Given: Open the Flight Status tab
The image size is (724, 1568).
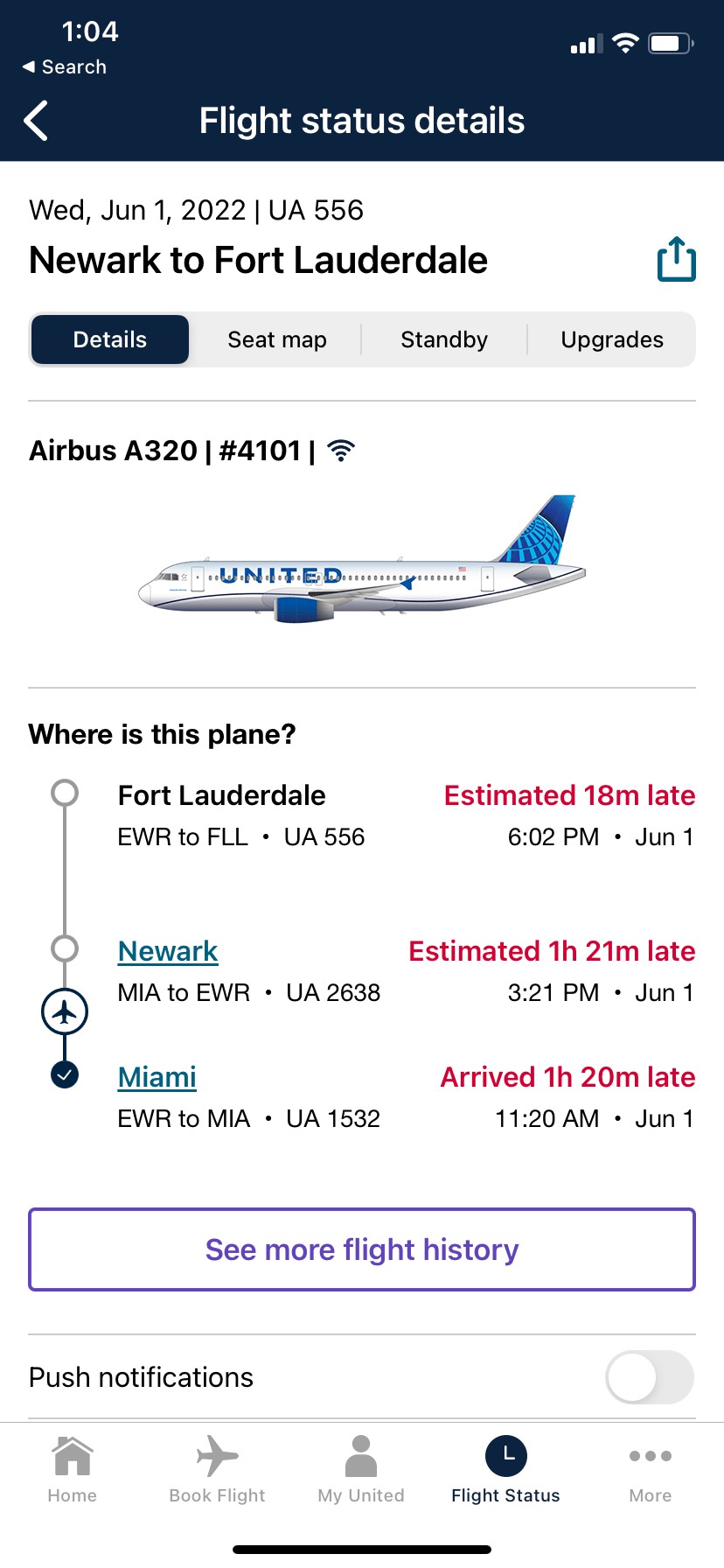Looking at the screenshot, I should (505, 1470).
